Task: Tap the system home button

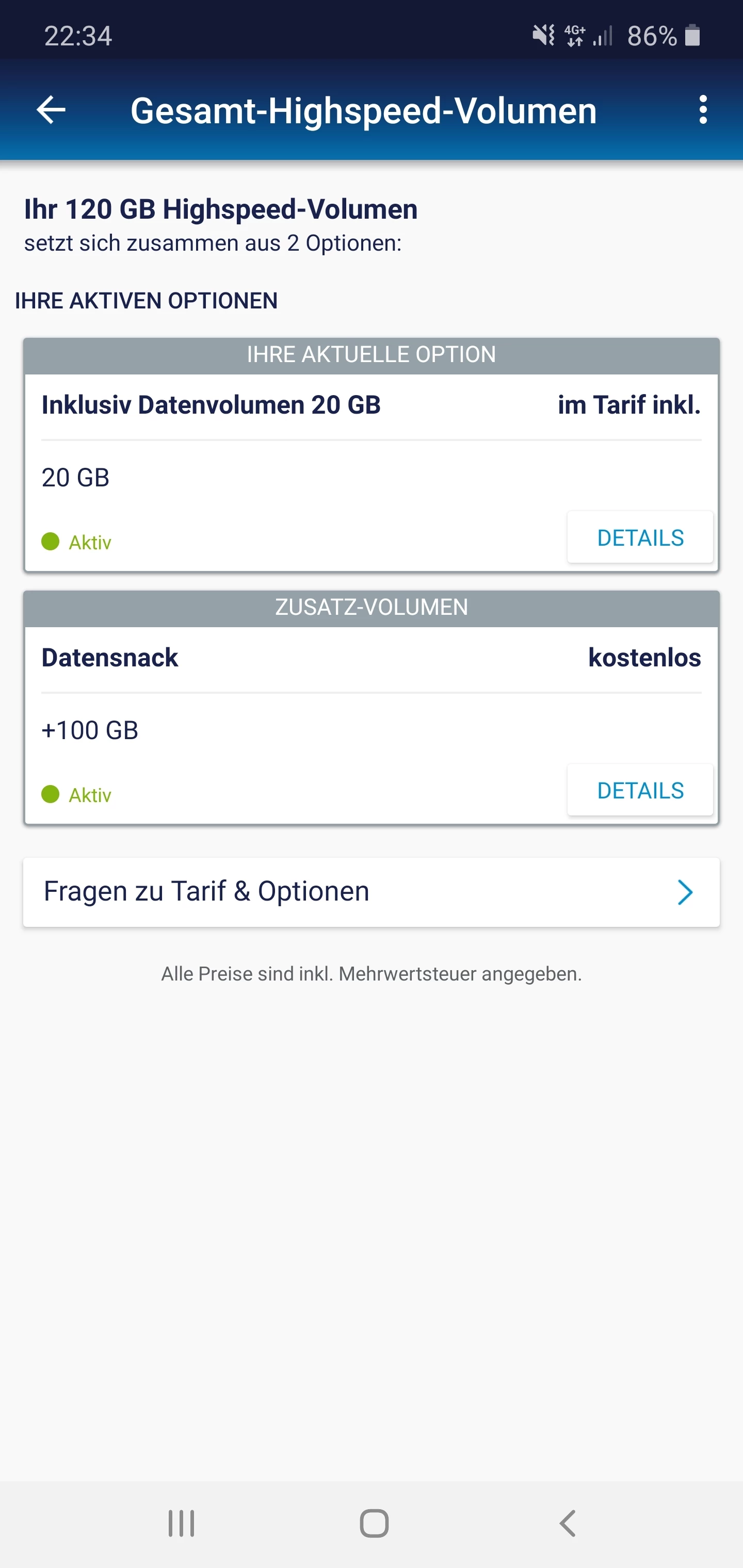Action: point(374,1524)
